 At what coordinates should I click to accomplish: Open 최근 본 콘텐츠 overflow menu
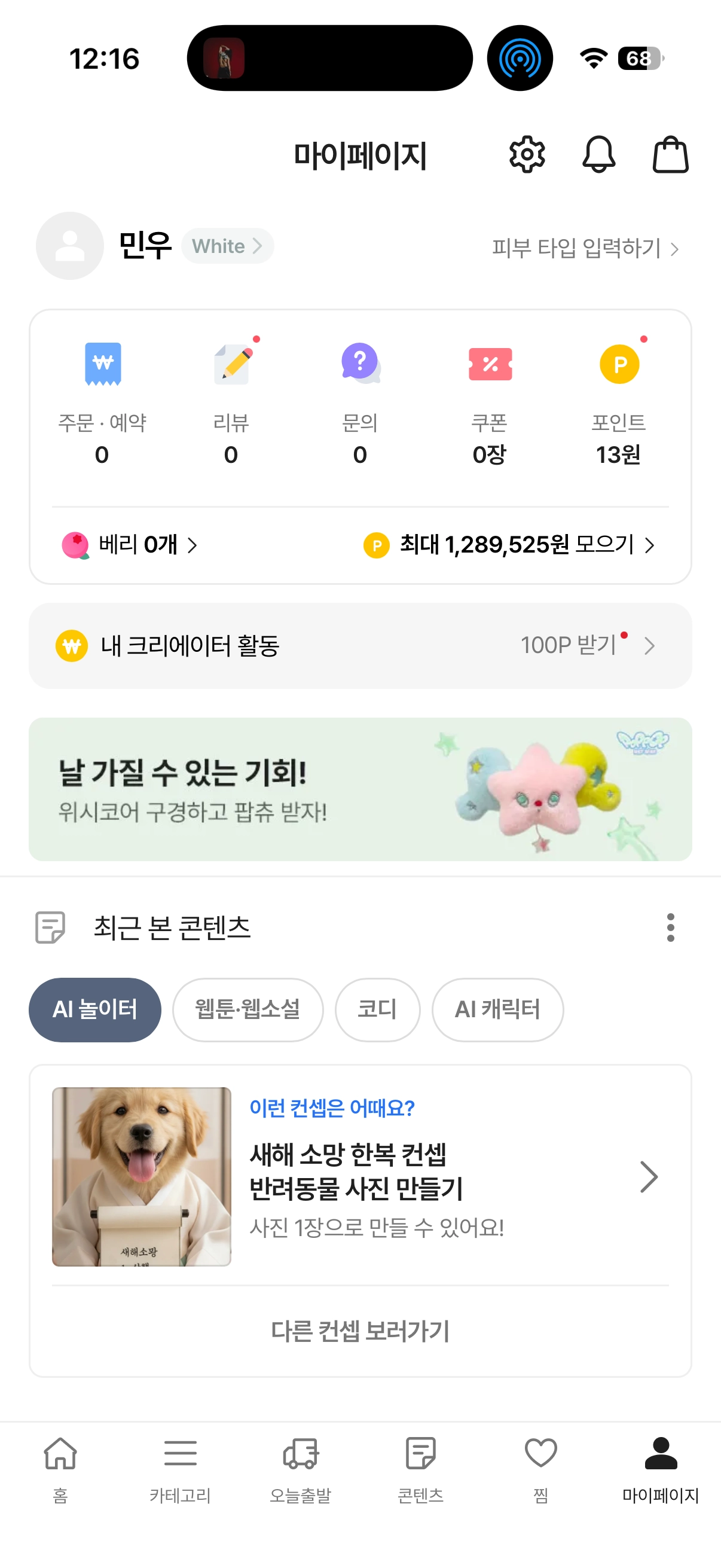tap(671, 928)
